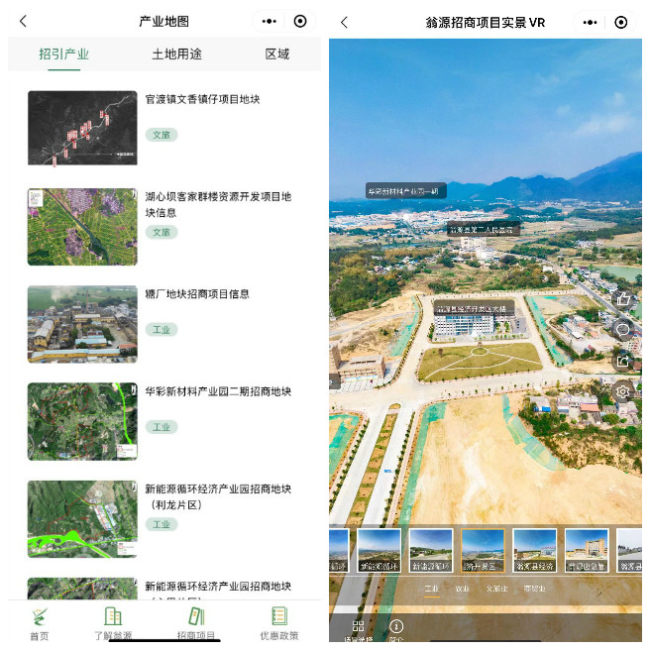Open 湖心坝客家群楼资源开发项目地块信息
This screenshot has width=650, height=650.
pos(217,204)
